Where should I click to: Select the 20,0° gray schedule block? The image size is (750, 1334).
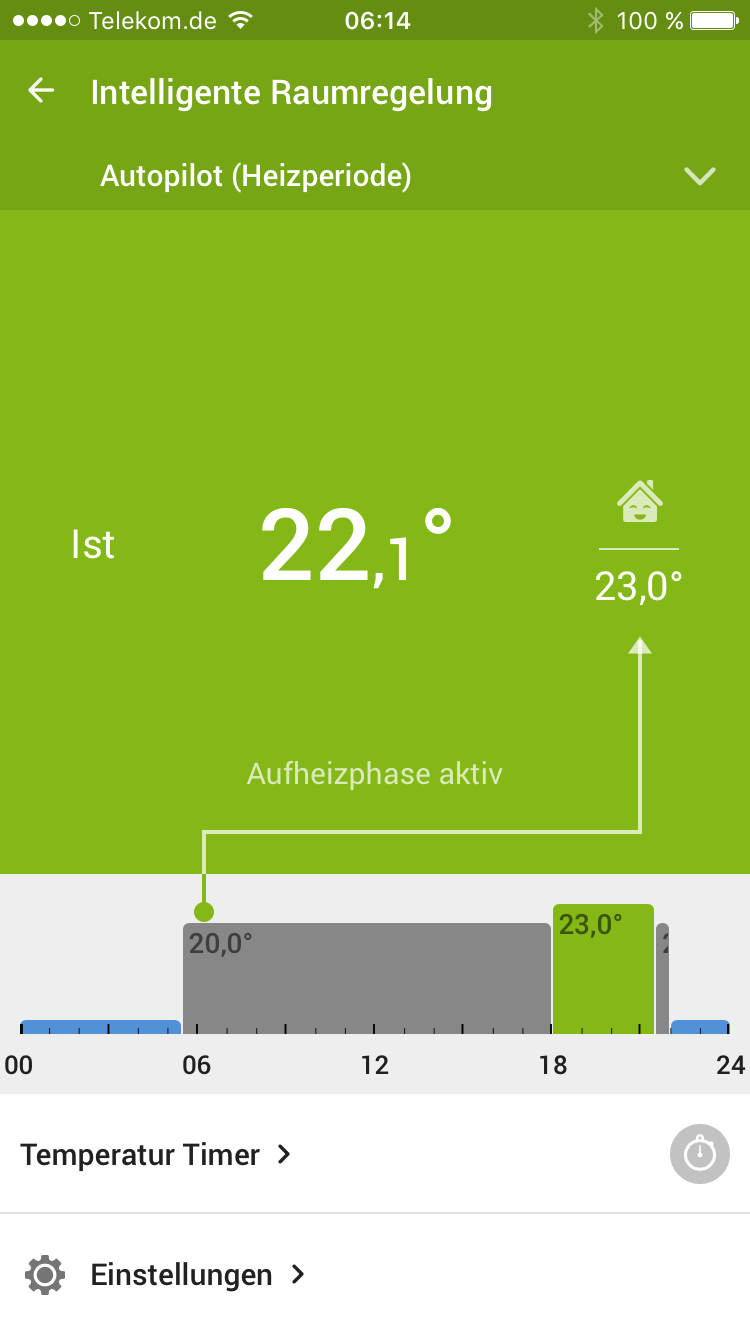(x=366, y=978)
